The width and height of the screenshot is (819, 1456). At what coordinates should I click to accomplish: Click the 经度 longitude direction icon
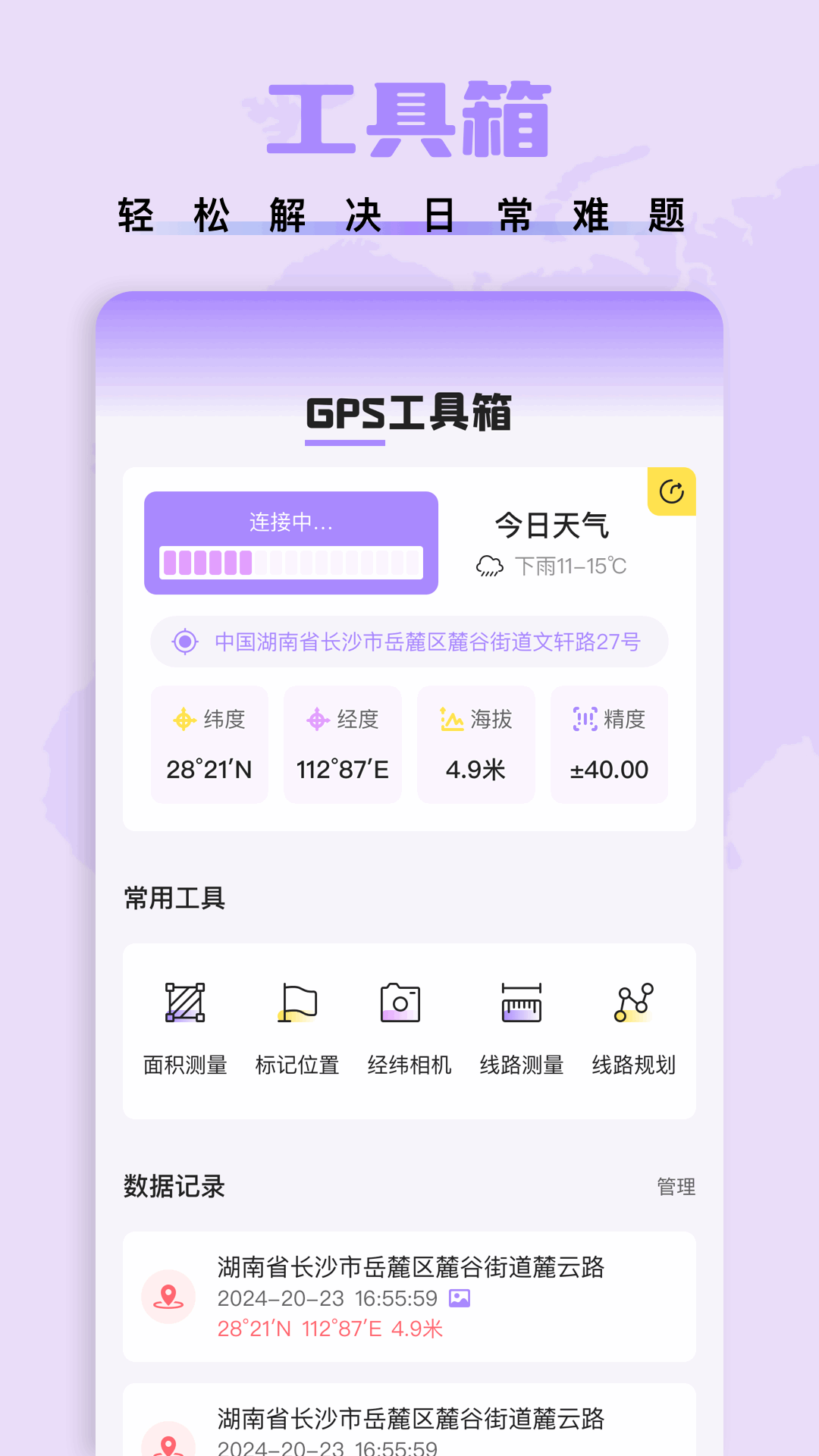[x=315, y=719]
